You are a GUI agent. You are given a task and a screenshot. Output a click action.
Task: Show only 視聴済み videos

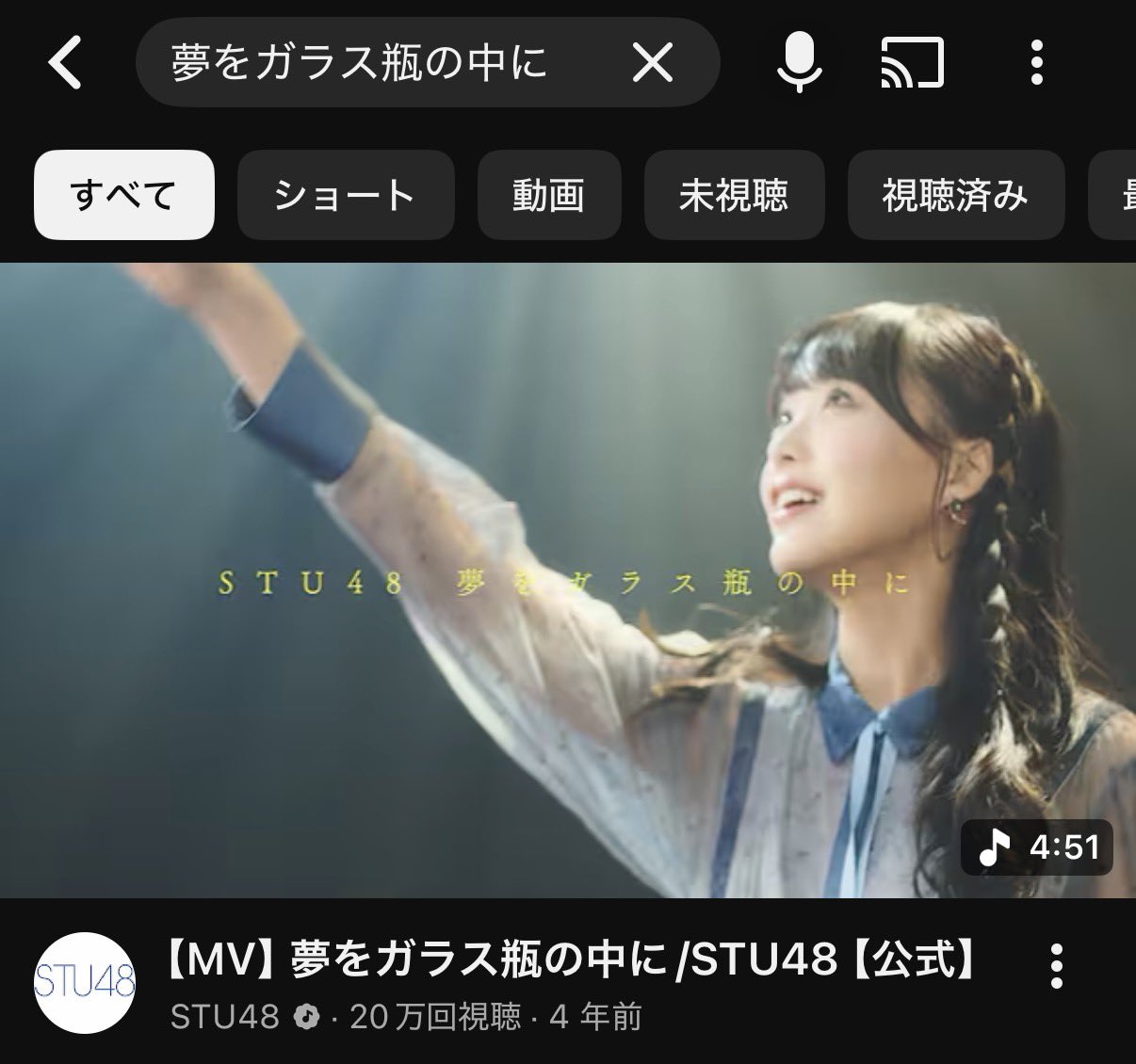click(x=955, y=195)
